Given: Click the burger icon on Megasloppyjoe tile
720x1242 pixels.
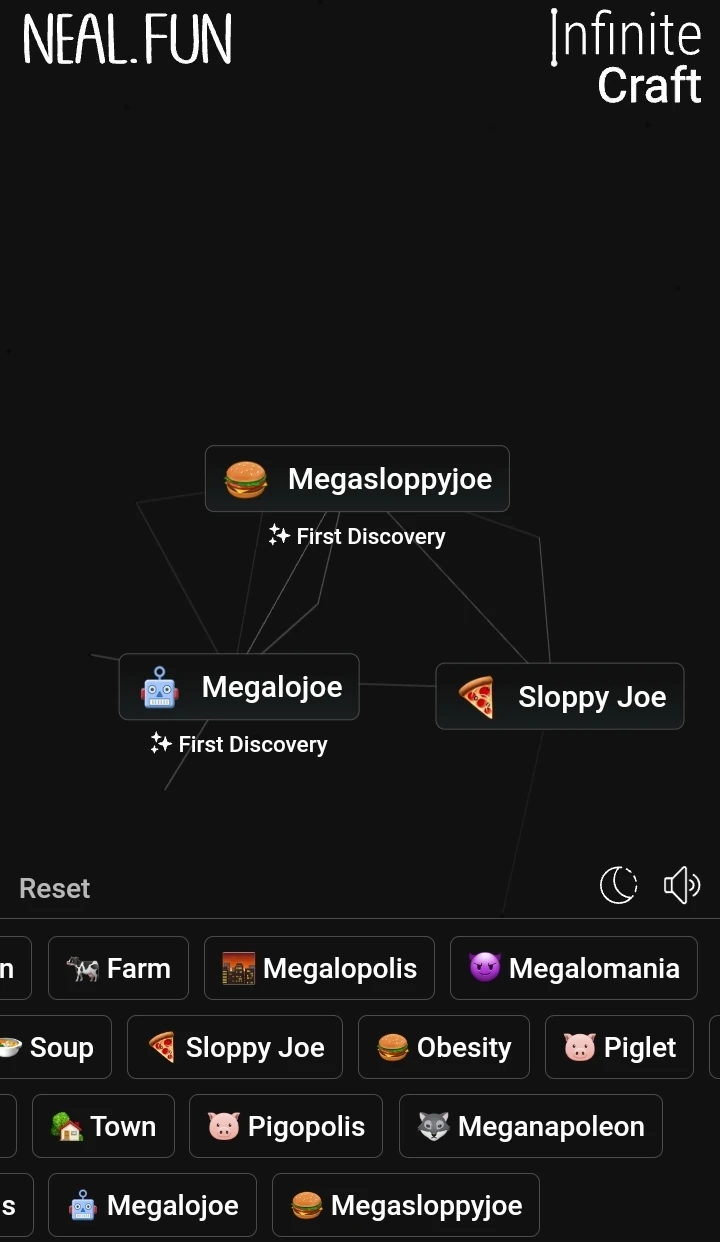Looking at the screenshot, I should coord(244,478).
